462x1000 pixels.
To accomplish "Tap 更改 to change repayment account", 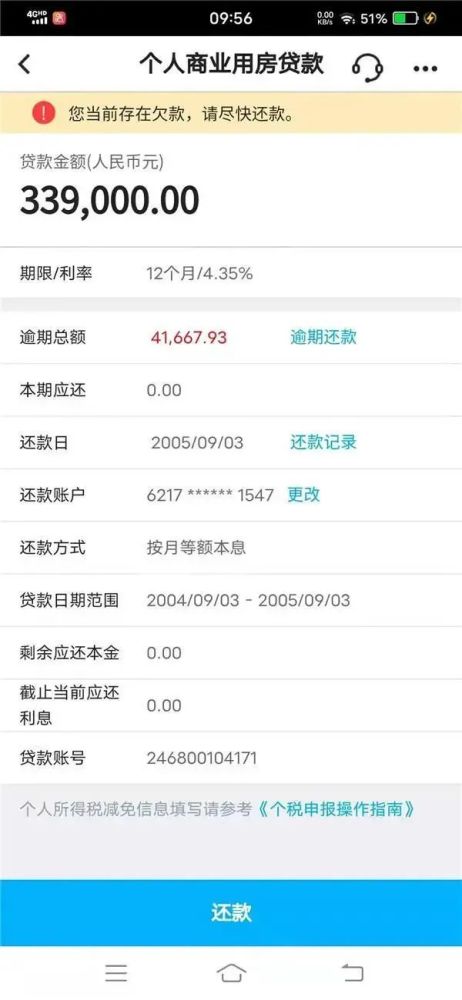I will [304, 494].
